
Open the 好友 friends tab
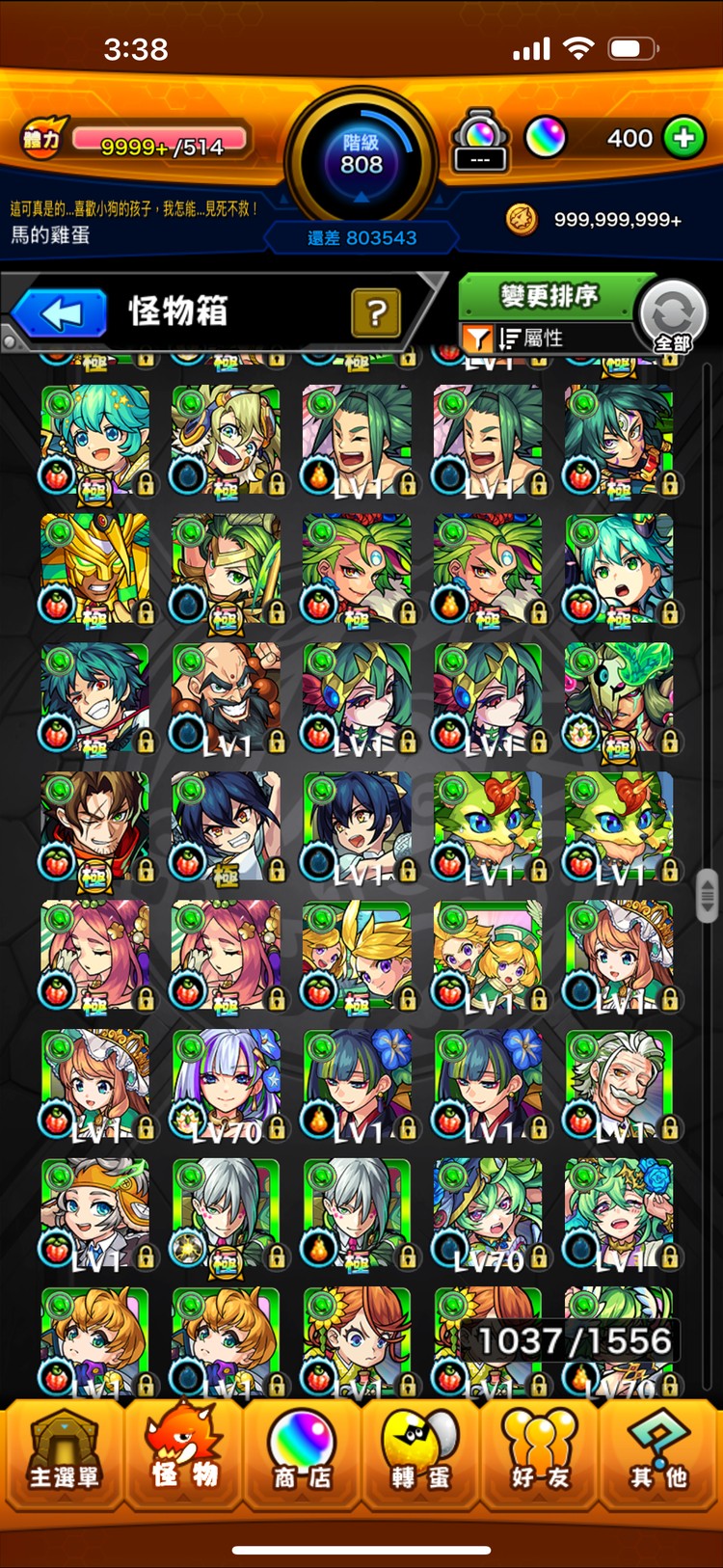tap(540, 1454)
